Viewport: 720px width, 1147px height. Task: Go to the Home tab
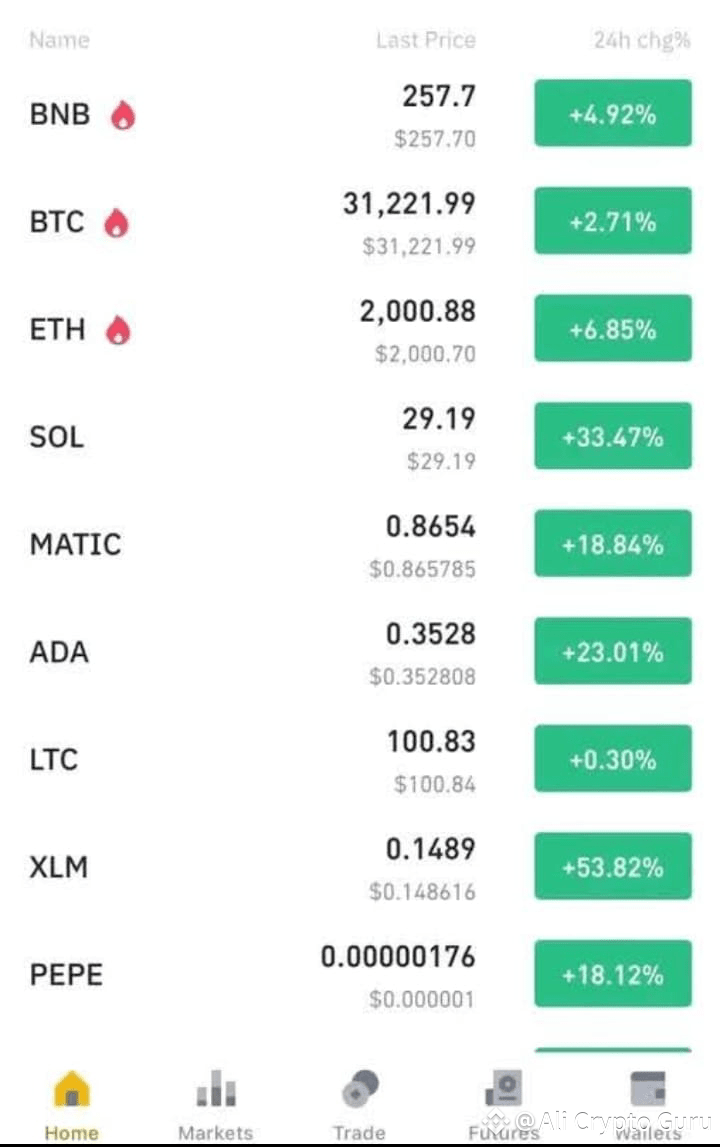click(x=72, y=1105)
